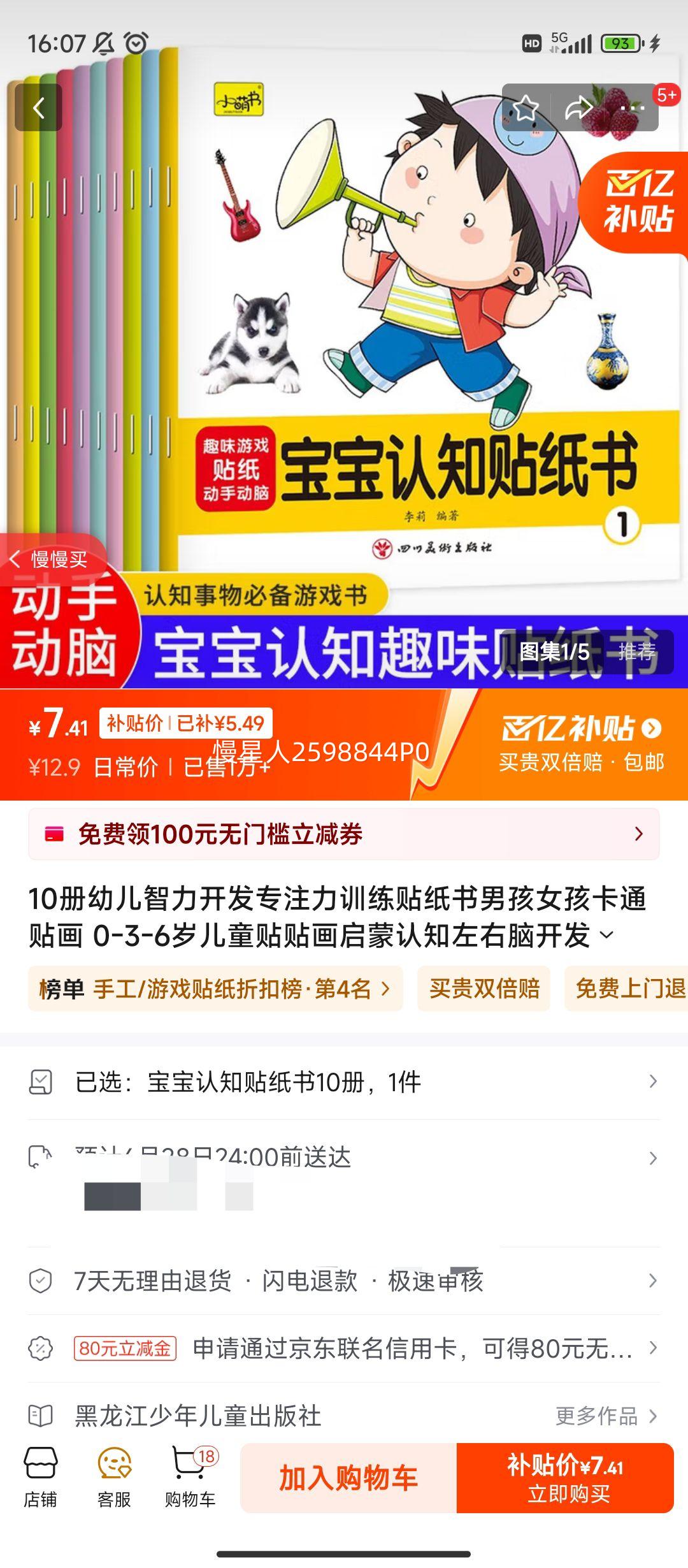Image resolution: width=688 pixels, height=1568 pixels.
Task: Add item with 加入购物车 button
Action: 348,1477
